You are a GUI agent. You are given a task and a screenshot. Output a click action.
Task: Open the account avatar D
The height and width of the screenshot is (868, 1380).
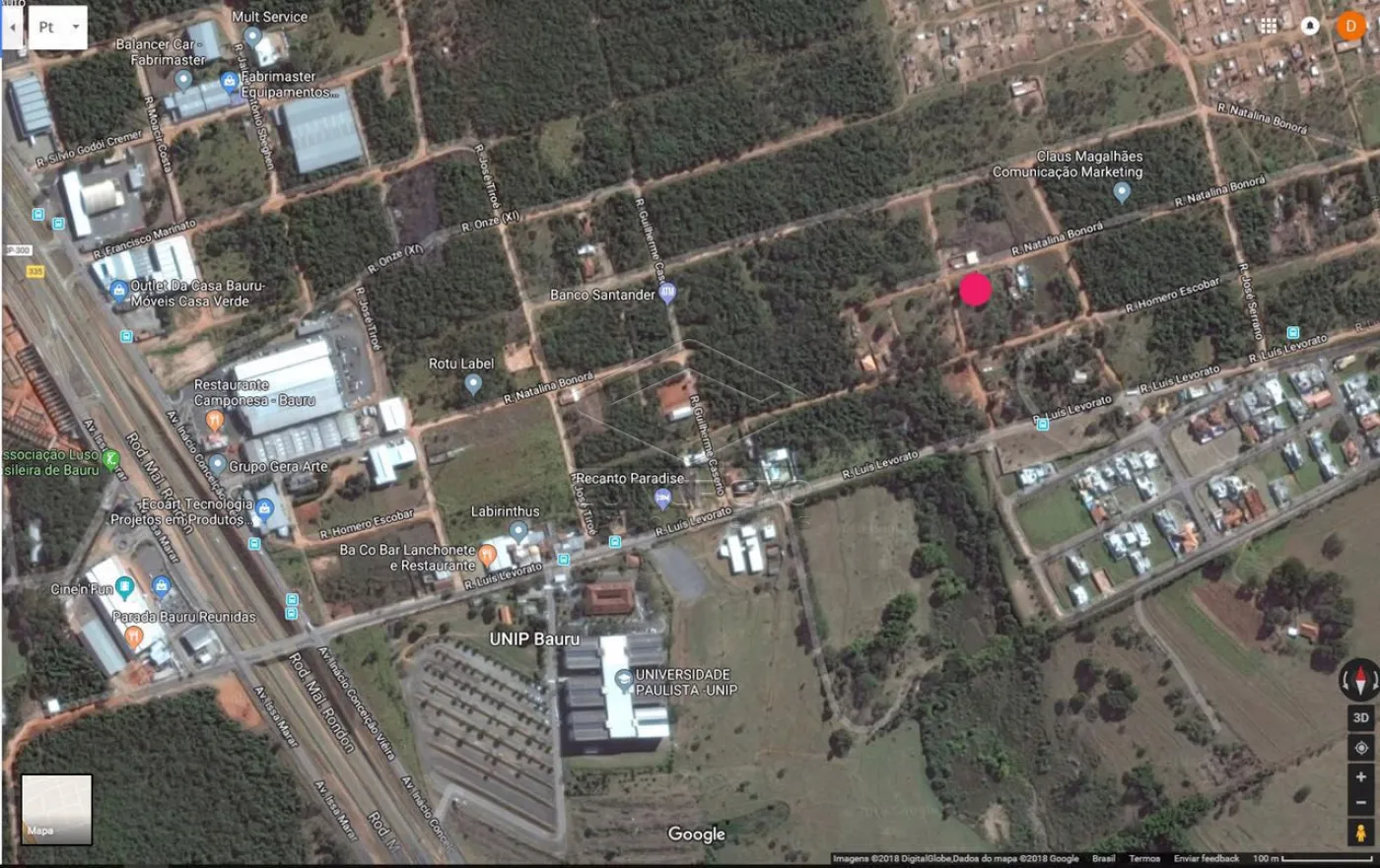(1349, 27)
